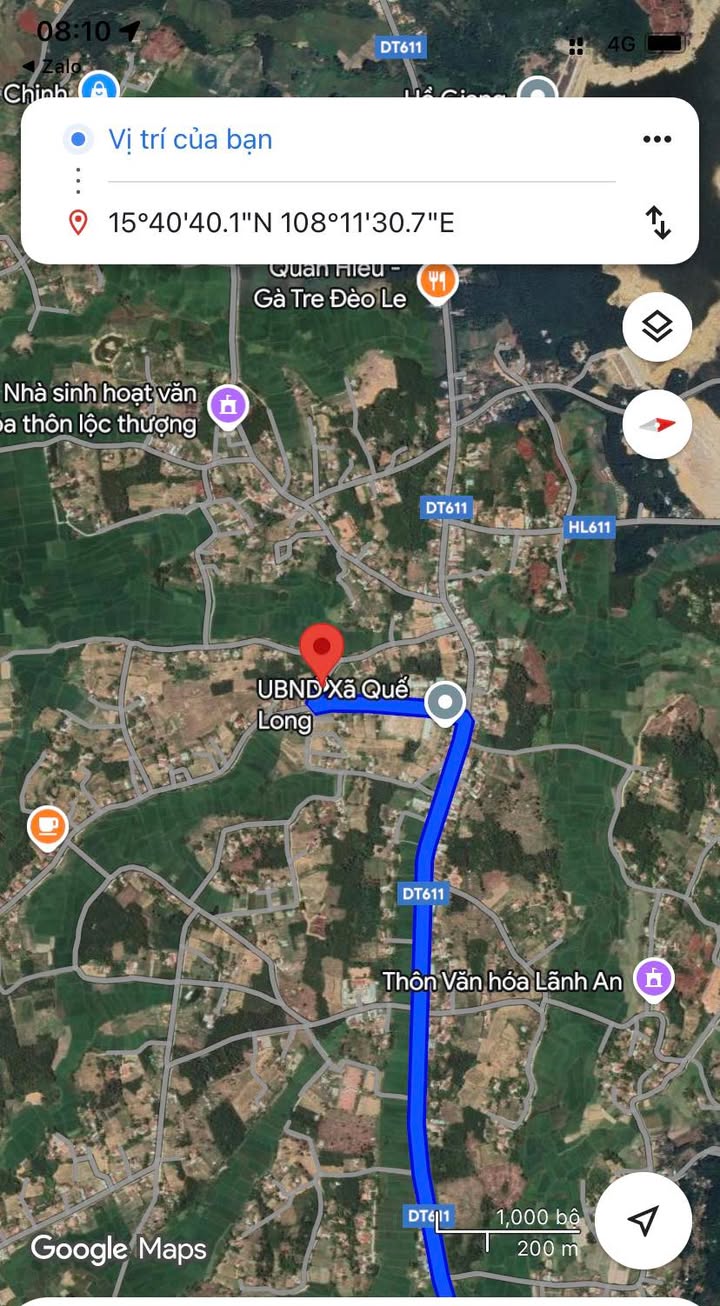Open the three-dot overflow menu
This screenshot has height=1306, width=720.
point(657,139)
